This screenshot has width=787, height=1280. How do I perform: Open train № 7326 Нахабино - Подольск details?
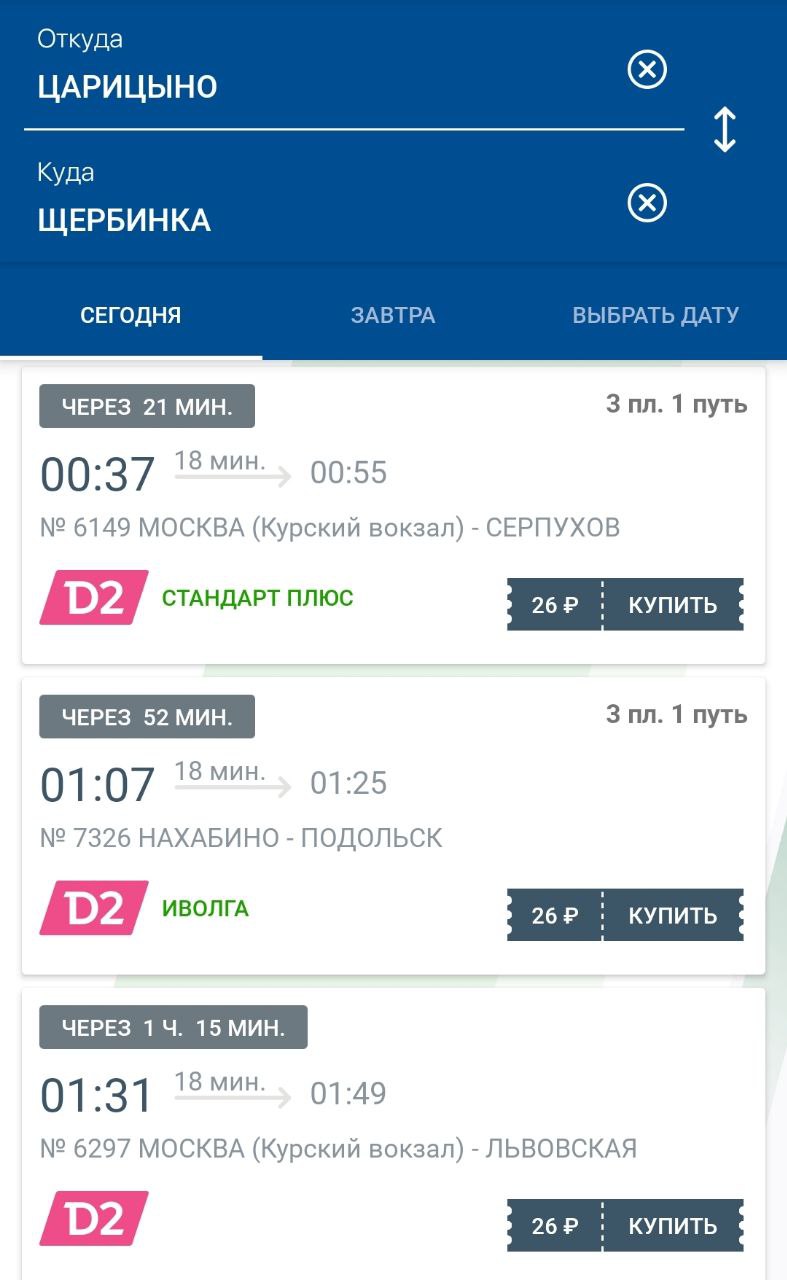[393, 826]
